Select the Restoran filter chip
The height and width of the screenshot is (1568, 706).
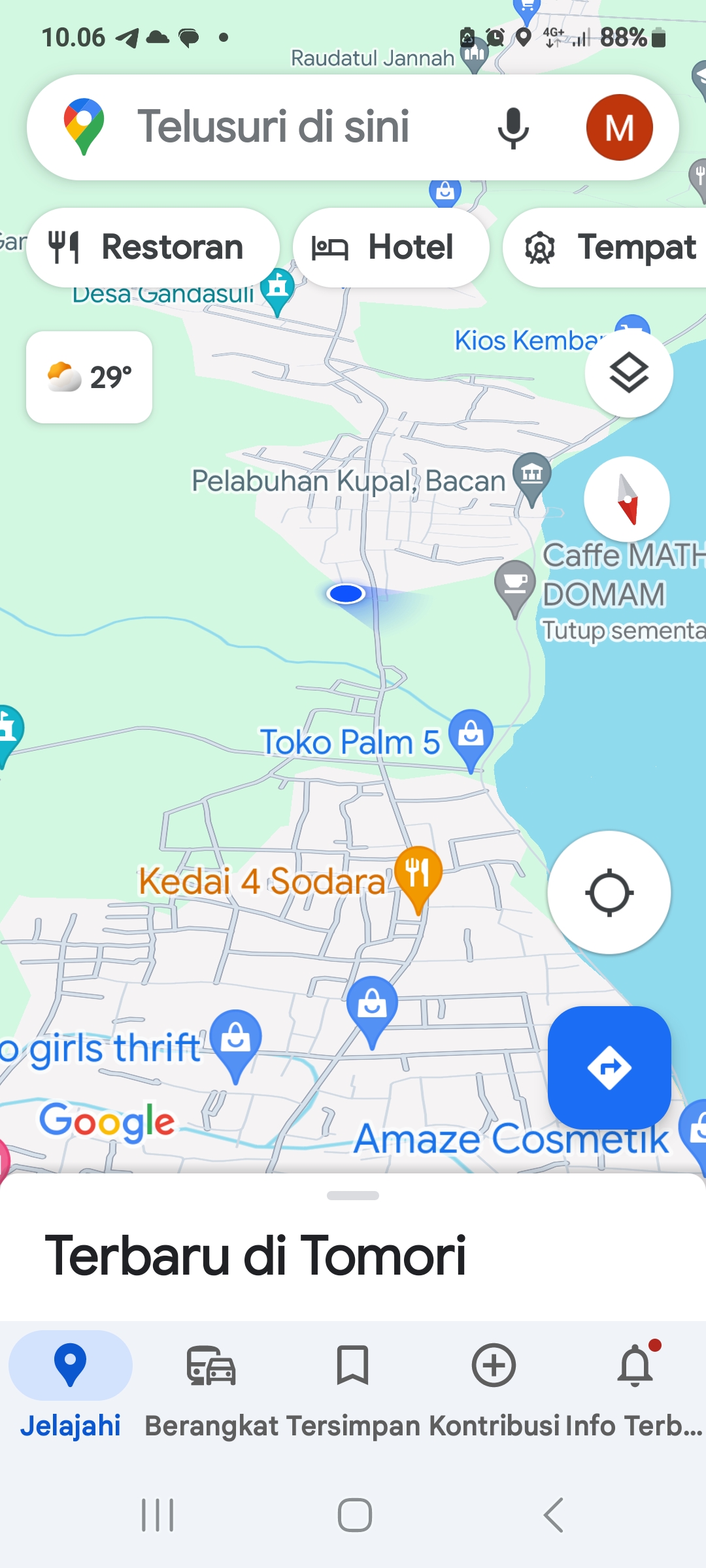point(153,248)
